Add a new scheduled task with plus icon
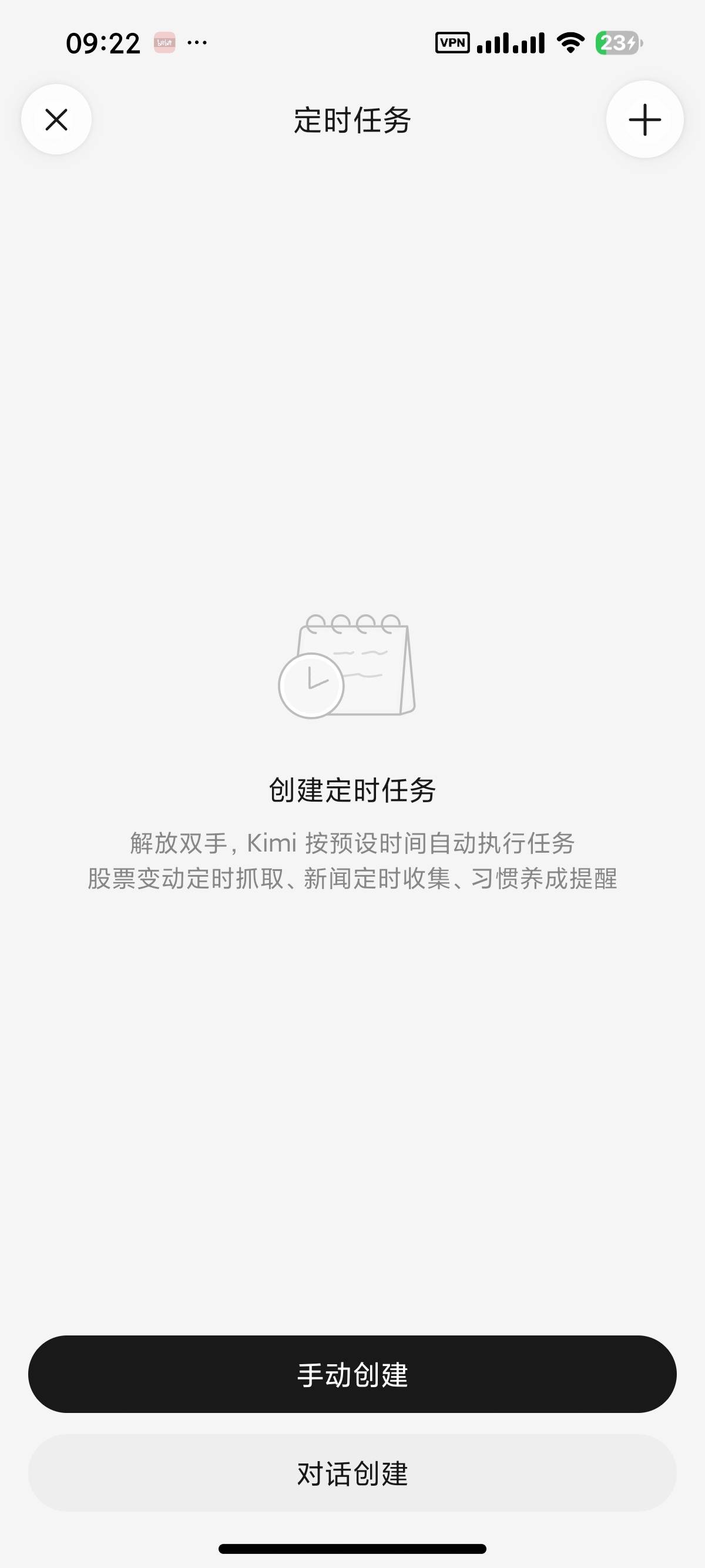The height and width of the screenshot is (1568, 705). point(644,119)
